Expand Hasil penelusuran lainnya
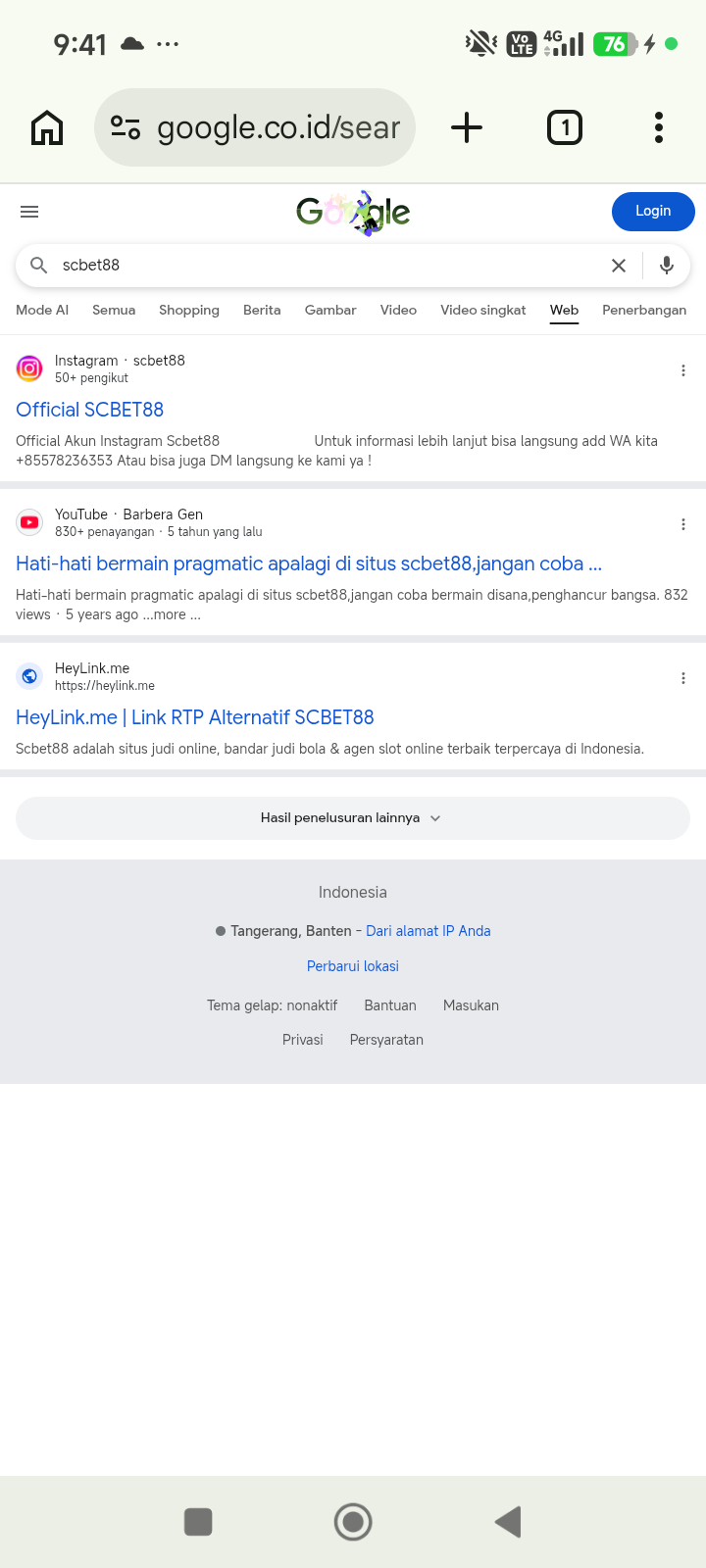The width and height of the screenshot is (706, 1568). [353, 818]
